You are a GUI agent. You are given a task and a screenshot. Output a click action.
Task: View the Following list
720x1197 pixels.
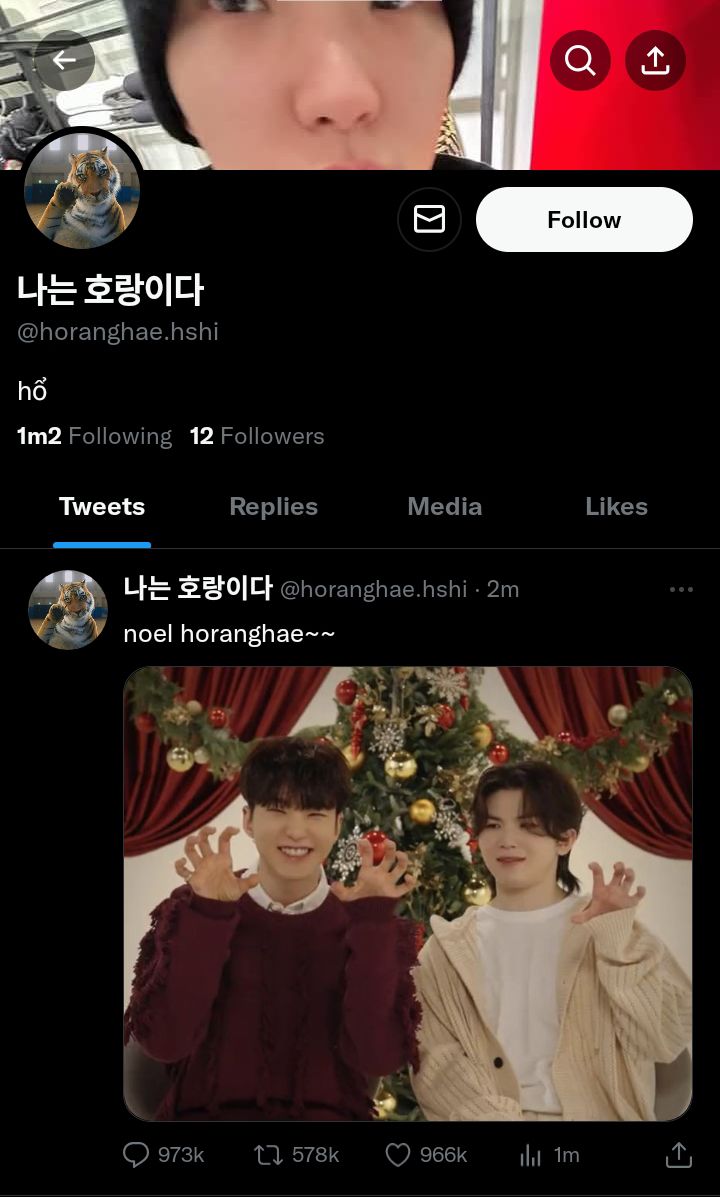[95, 436]
